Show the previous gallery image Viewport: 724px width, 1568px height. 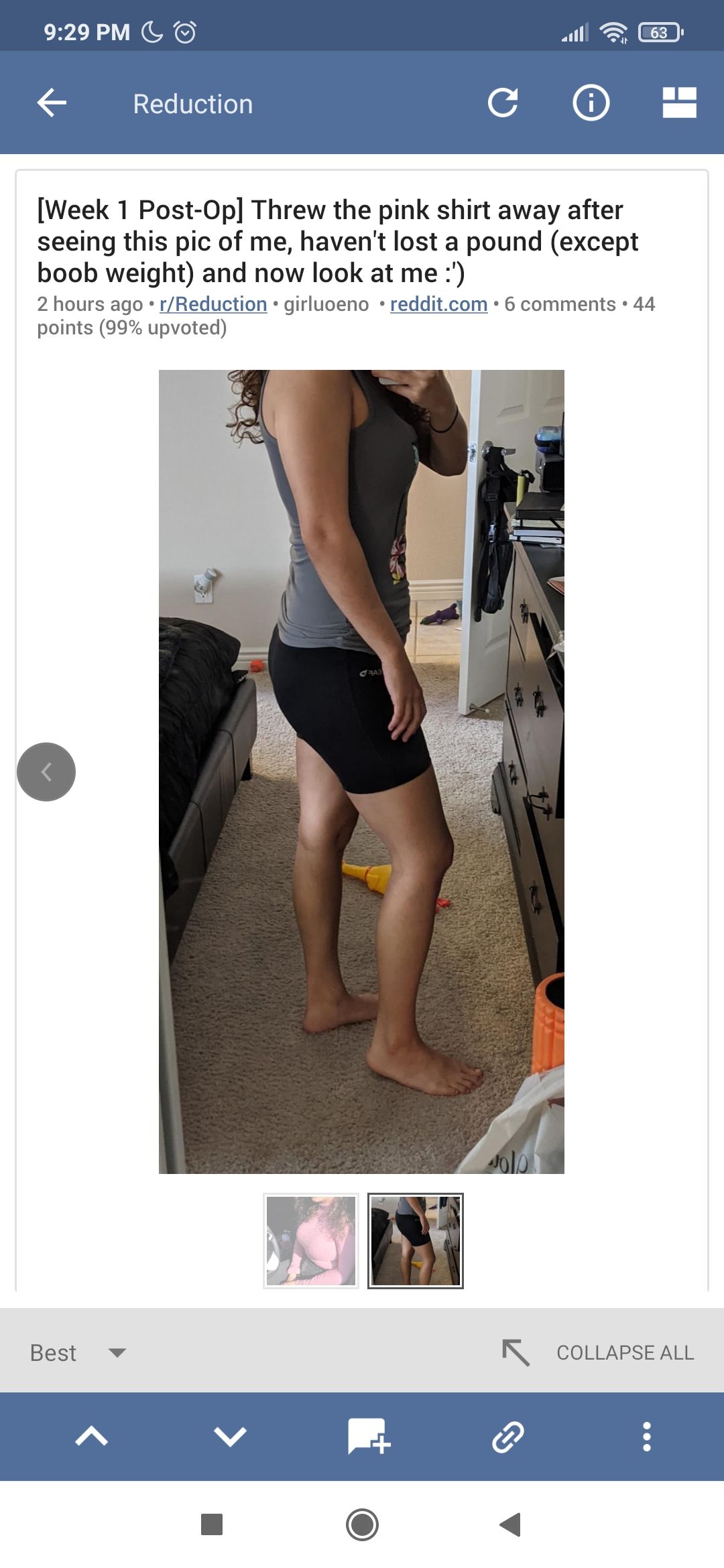[x=46, y=772]
